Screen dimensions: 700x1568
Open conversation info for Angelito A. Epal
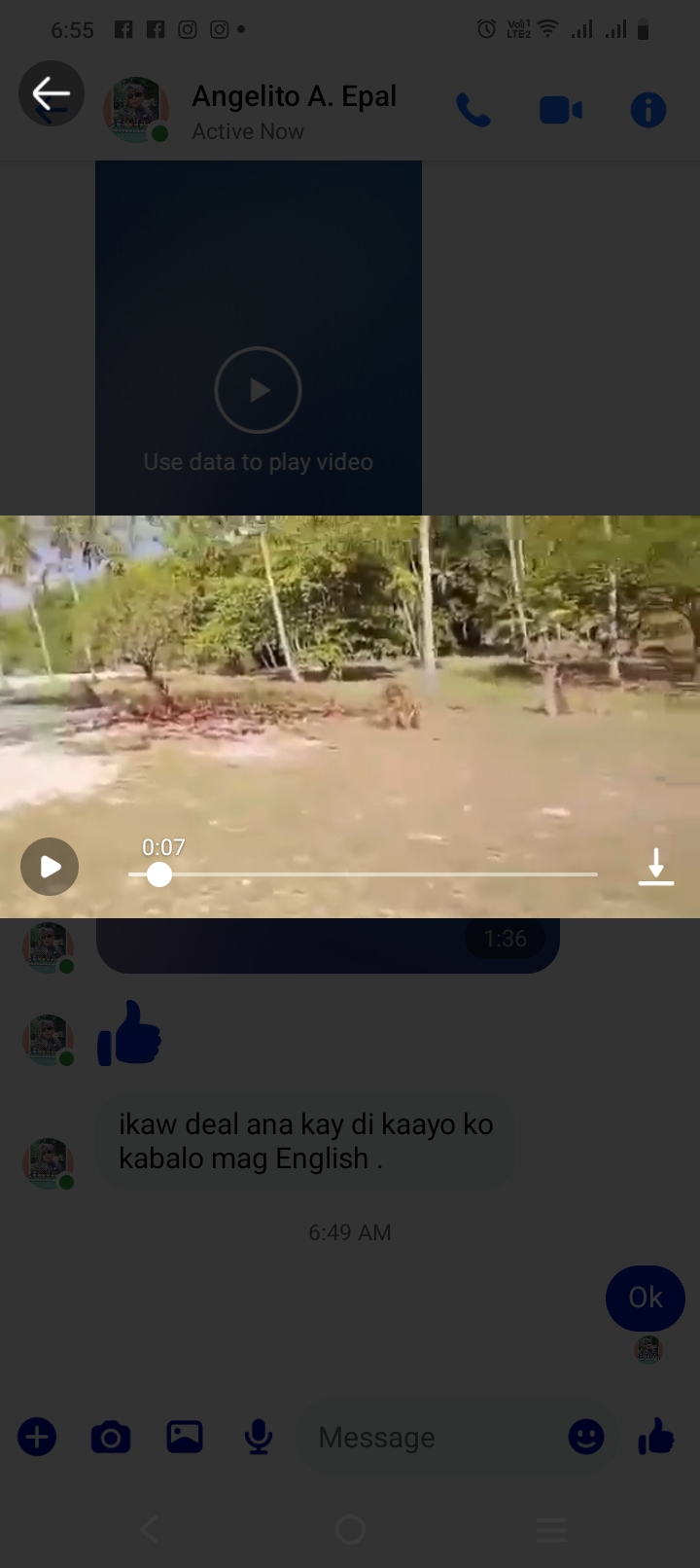coord(647,110)
